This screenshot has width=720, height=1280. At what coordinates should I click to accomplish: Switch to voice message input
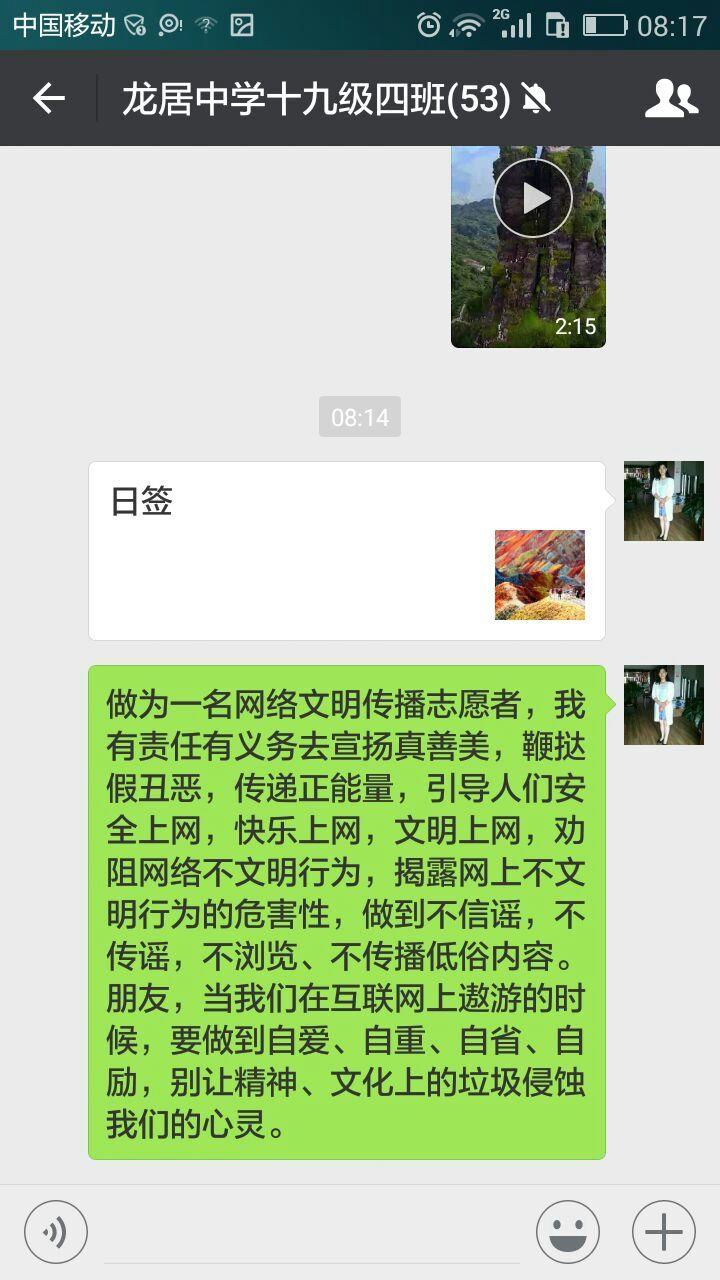(56, 1232)
